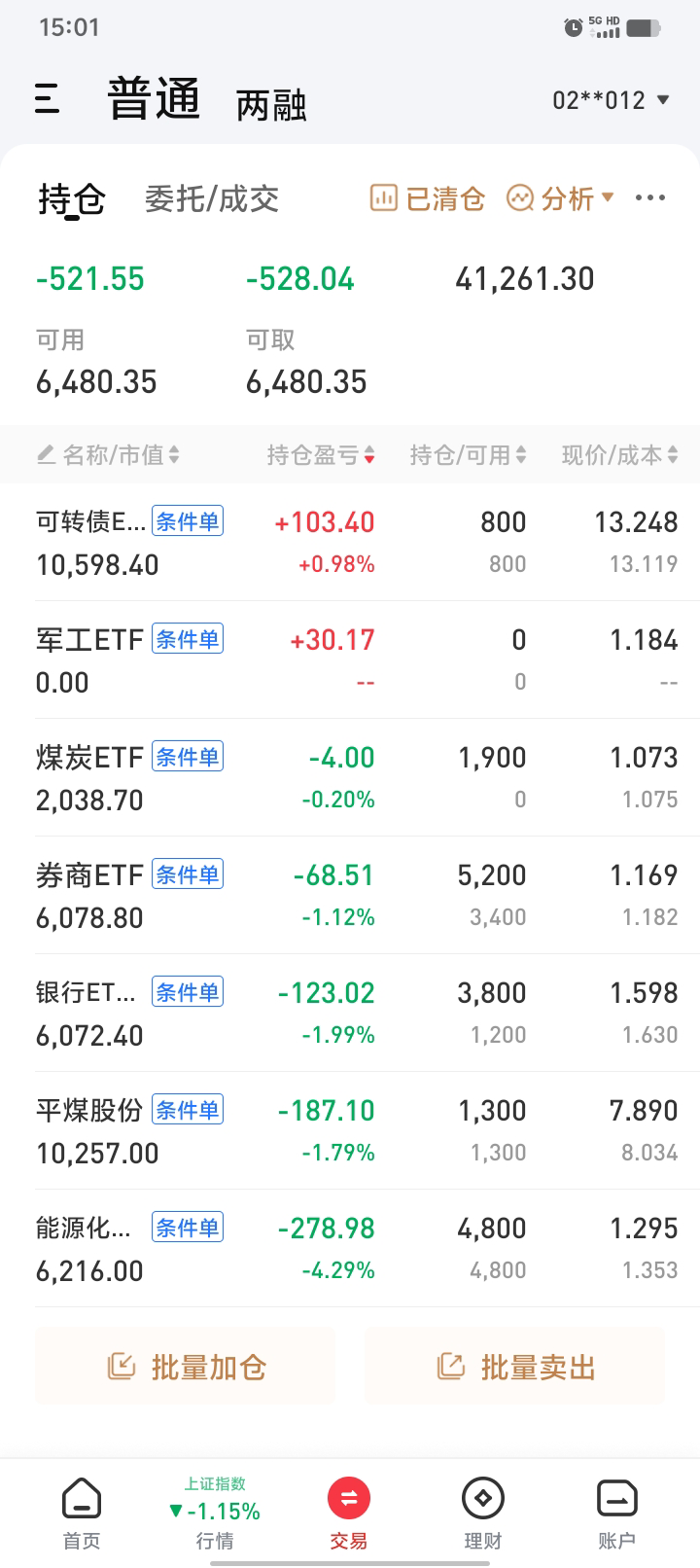Open the 平煤股份 holding row

[x=350, y=1131]
